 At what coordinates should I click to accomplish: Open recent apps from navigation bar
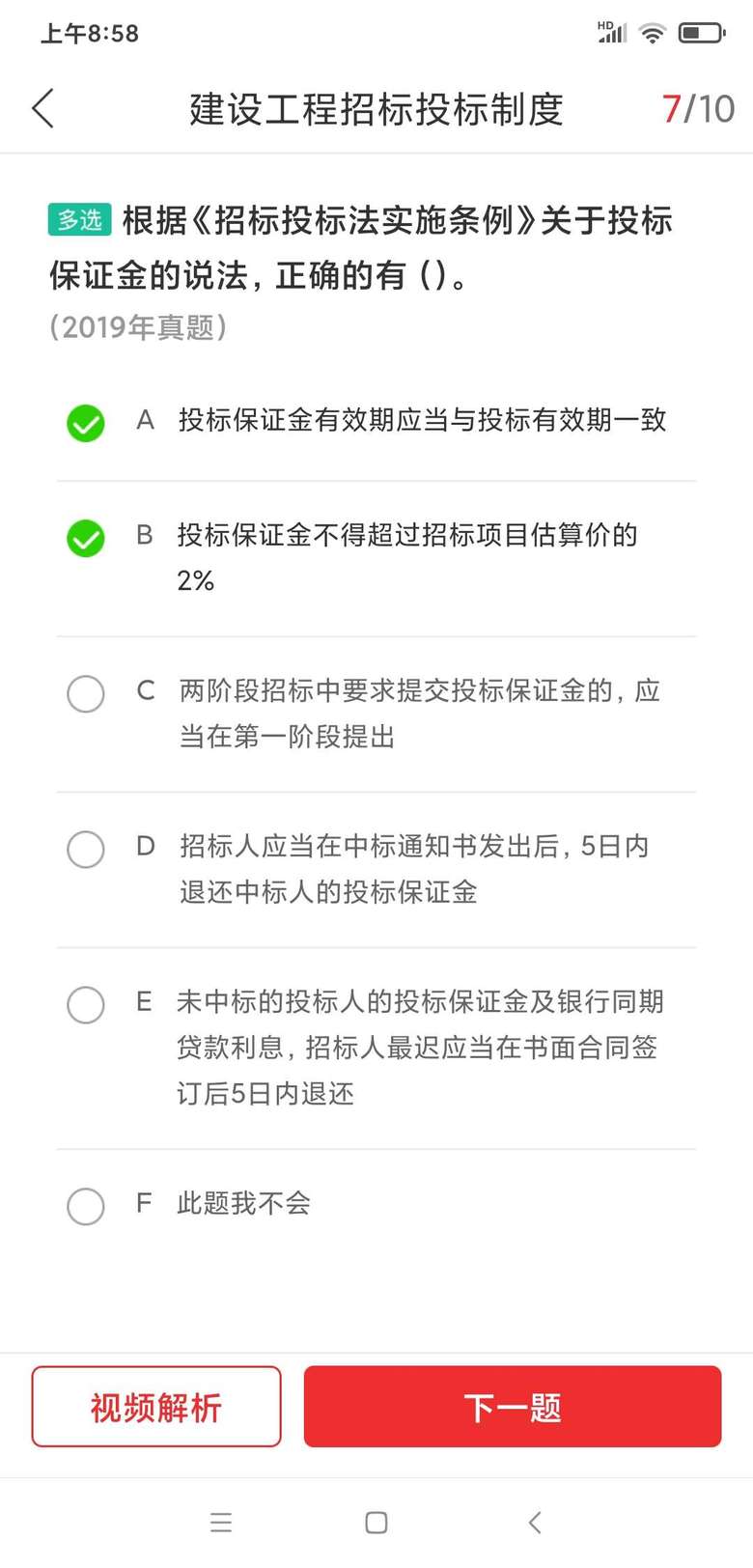(221, 1523)
